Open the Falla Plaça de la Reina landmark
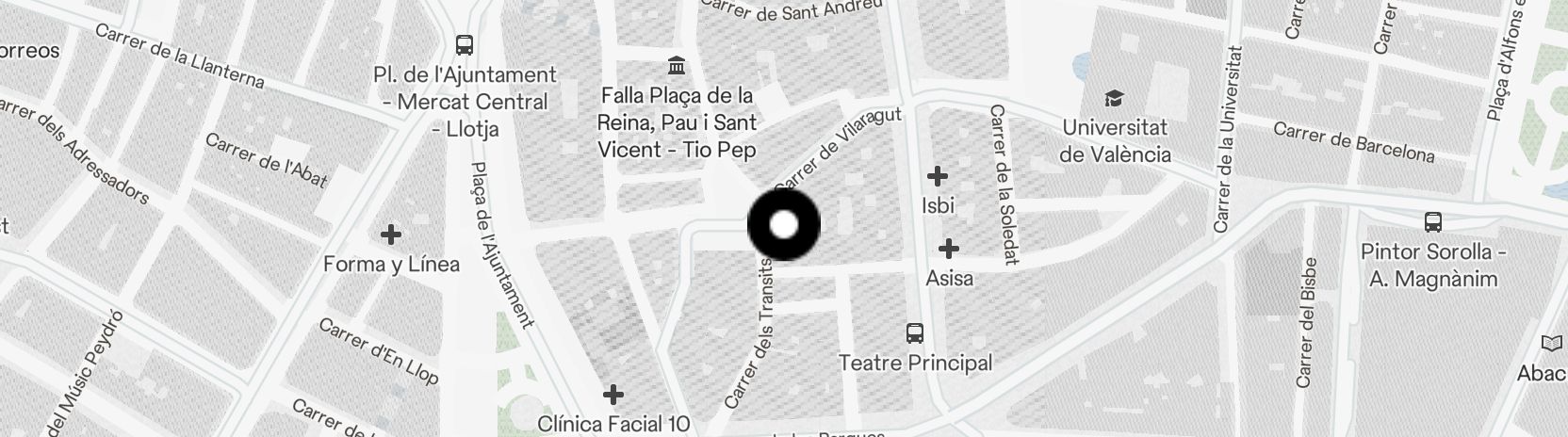Screen dimensions: 1568x437 point(676,66)
